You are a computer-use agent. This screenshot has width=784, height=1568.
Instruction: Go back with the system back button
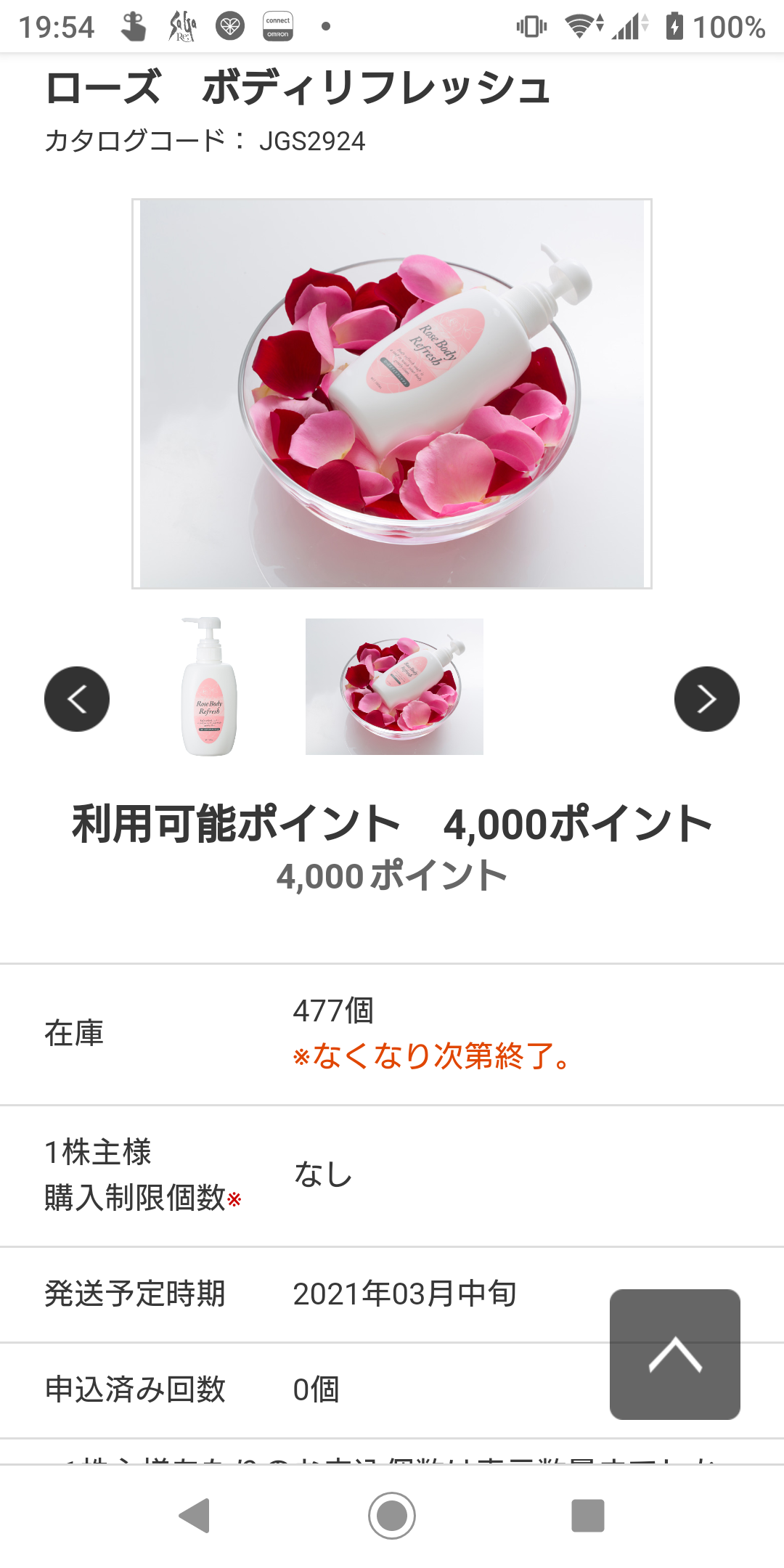coord(195,1516)
